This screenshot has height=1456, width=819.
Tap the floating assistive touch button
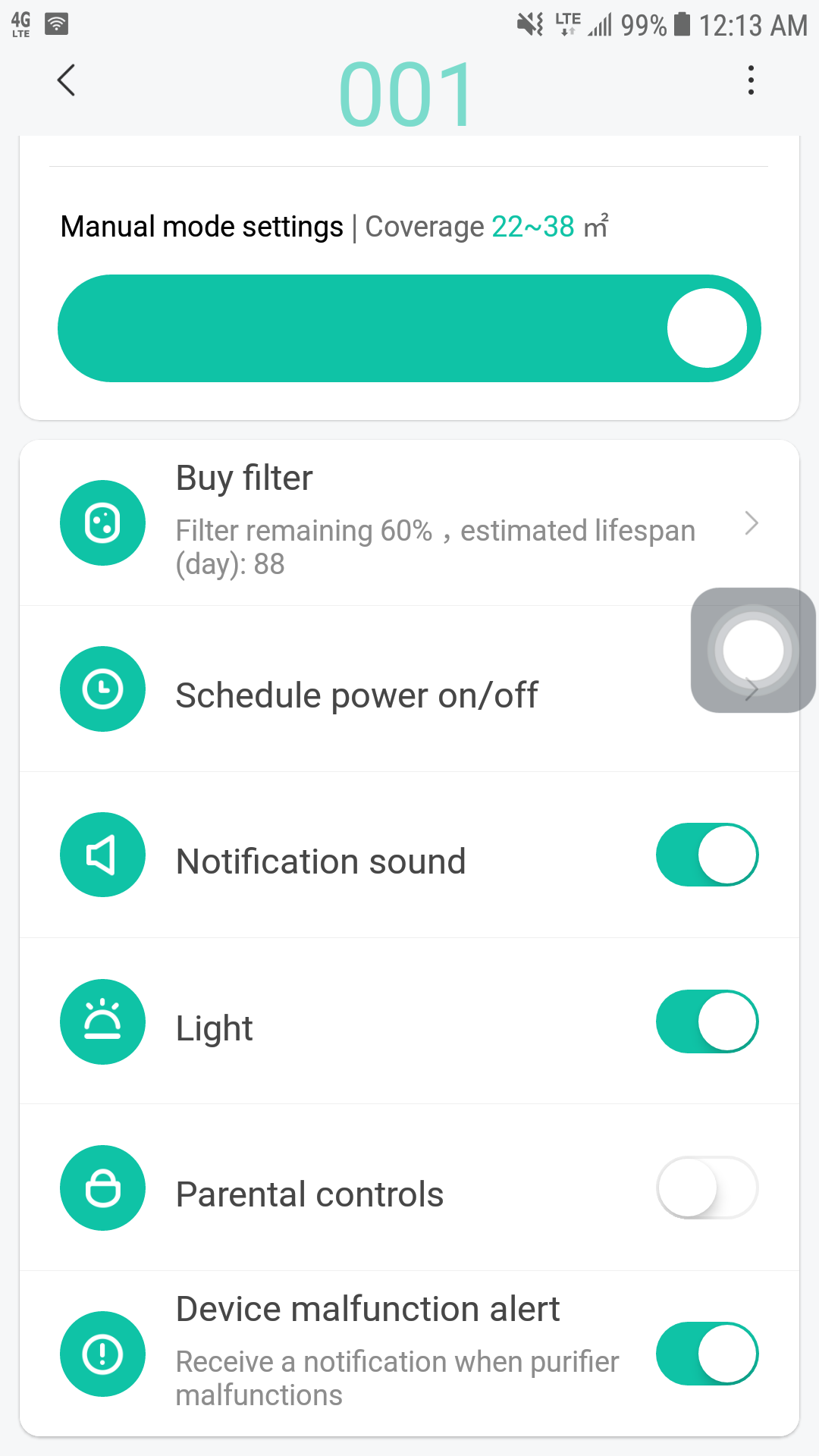tap(753, 651)
